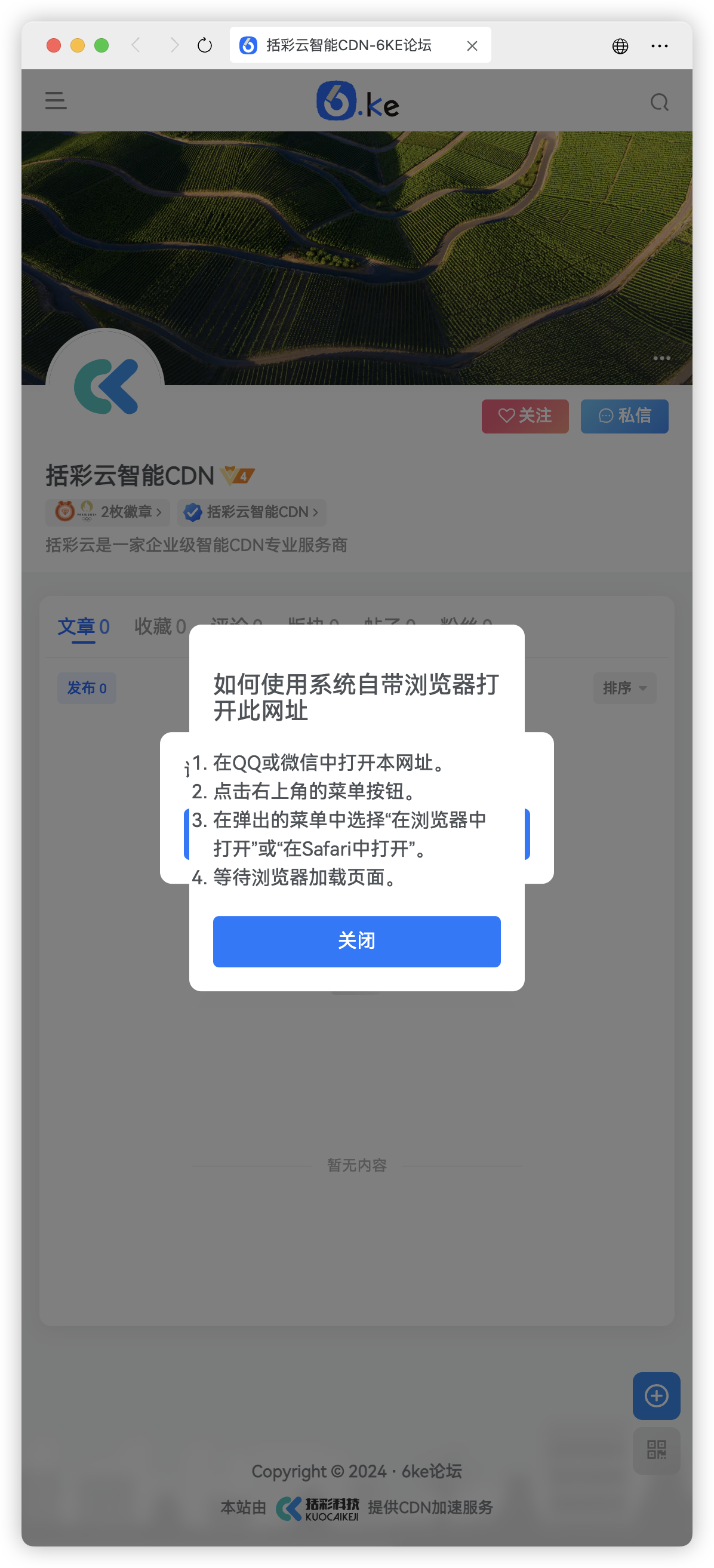Open the search icon in header
The width and height of the screenshot is (714, 1568).
(x=659, y=102)
